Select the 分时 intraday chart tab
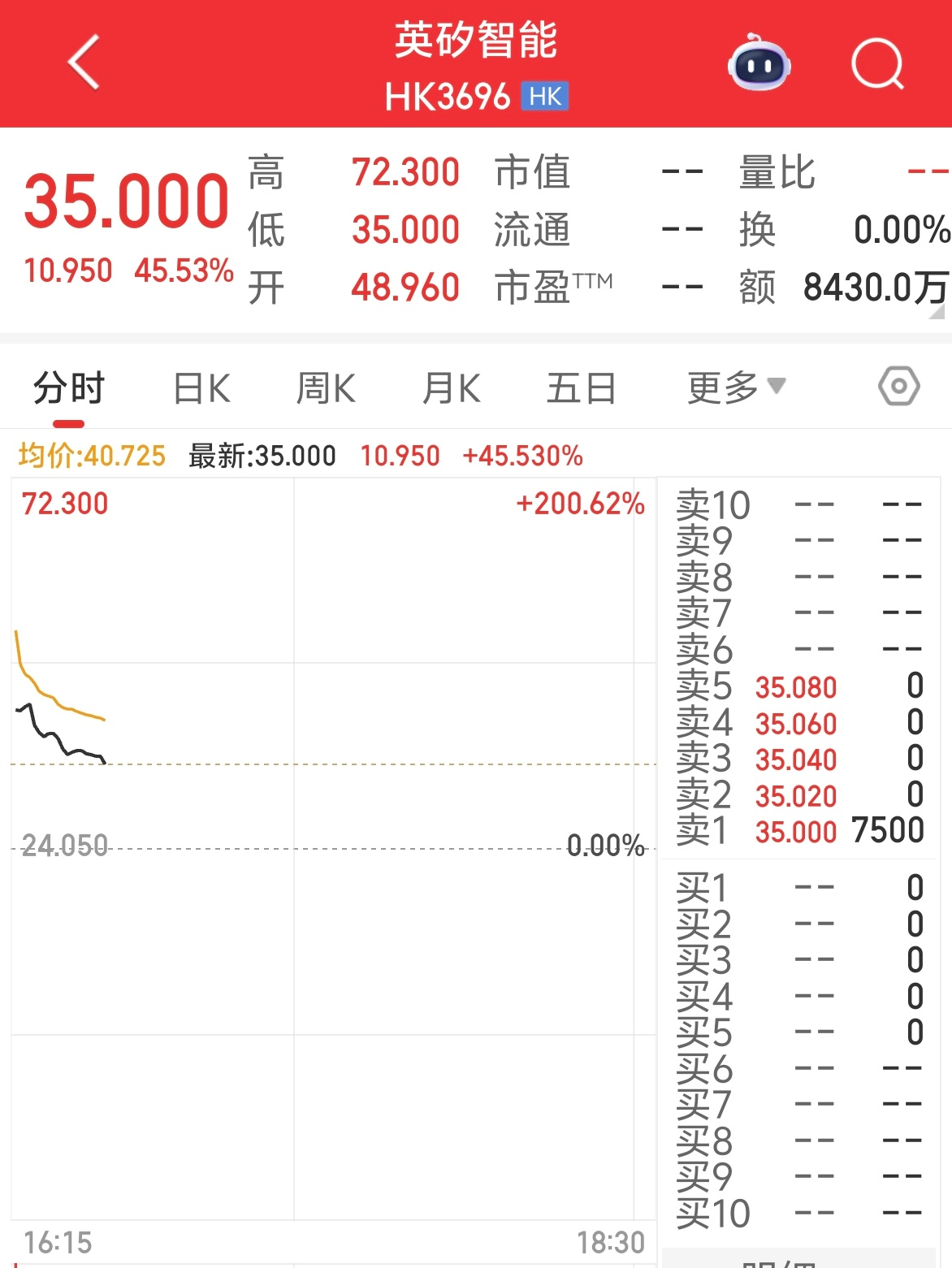952x1268 pixels. tap(69, 388)
